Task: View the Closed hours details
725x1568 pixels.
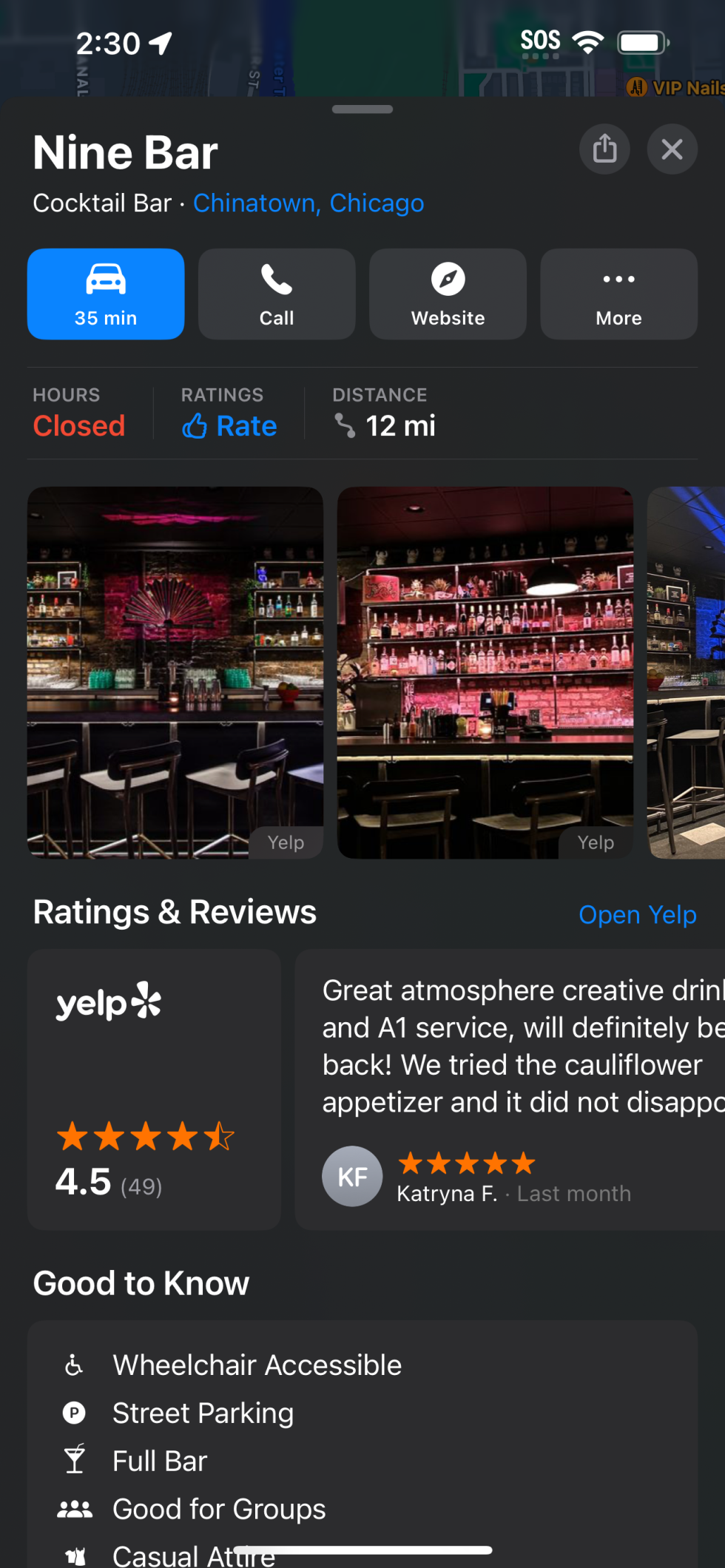Action: tap(78, 425)
